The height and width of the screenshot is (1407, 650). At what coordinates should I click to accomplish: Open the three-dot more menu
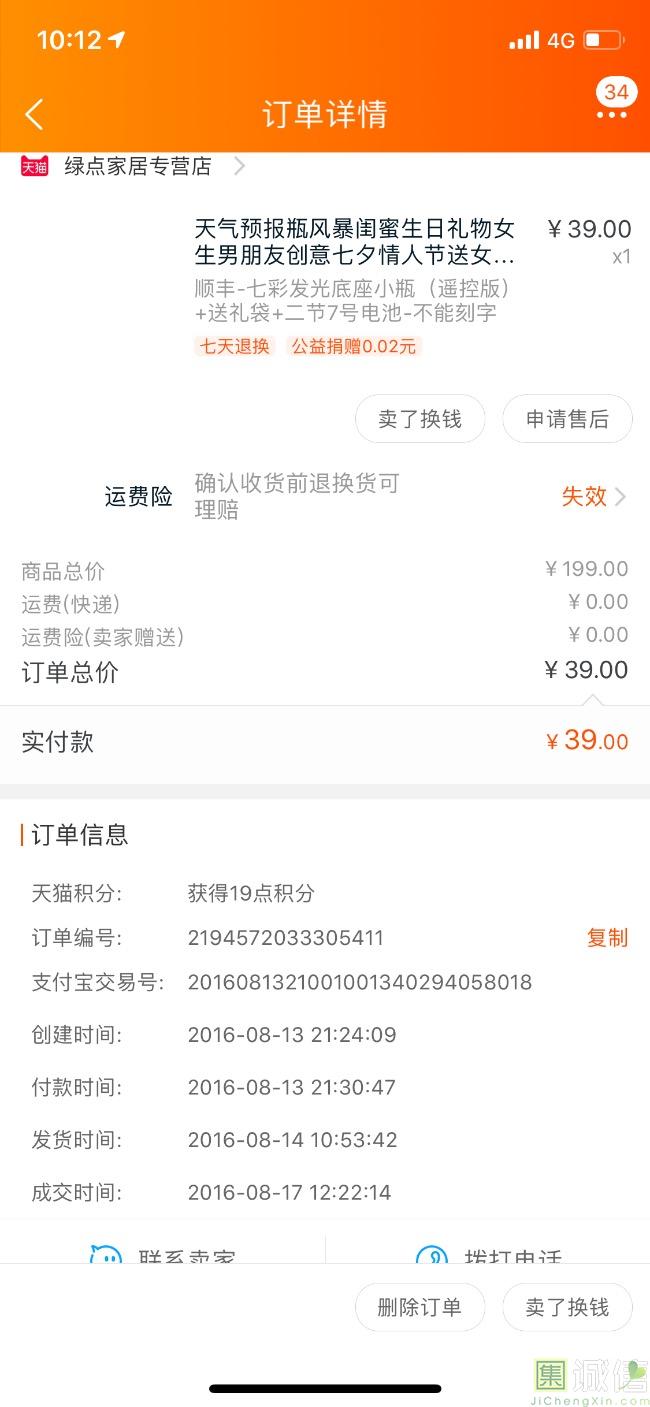click(612, 115)
